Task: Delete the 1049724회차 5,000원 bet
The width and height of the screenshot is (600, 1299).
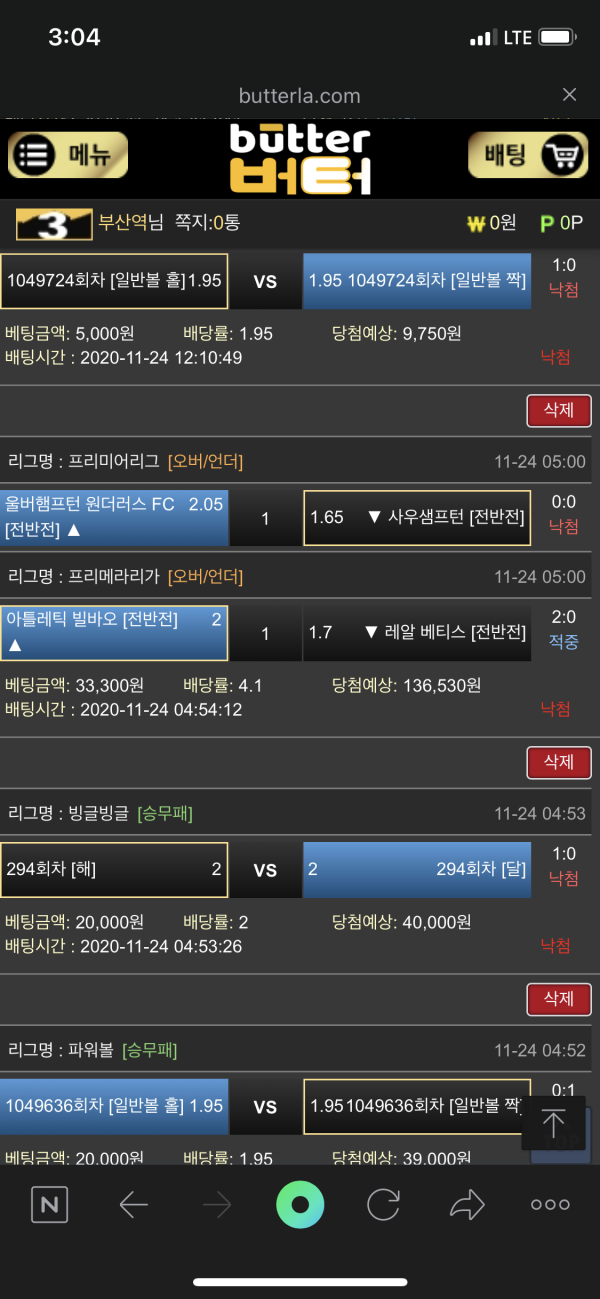Action: (558, 410)
